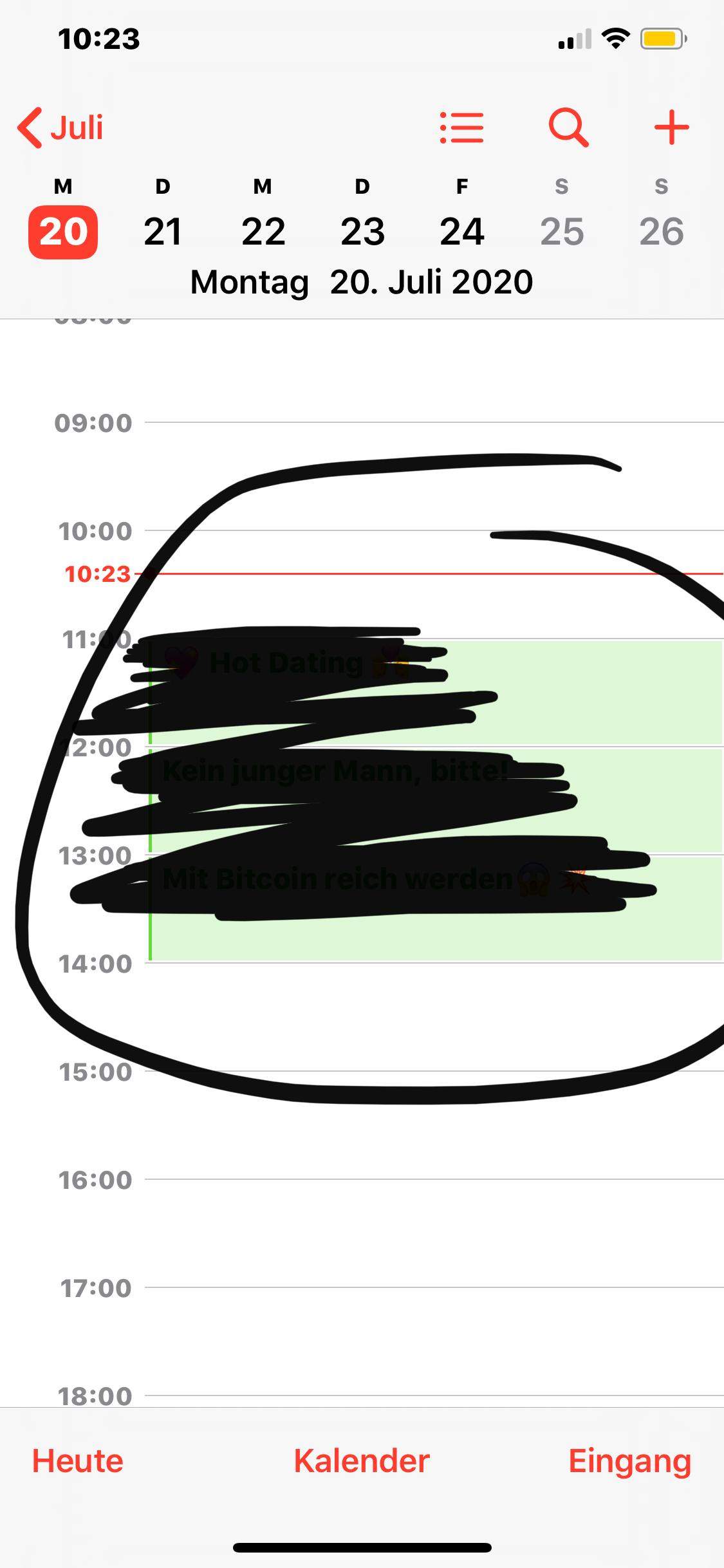Add a new calendar event
This screenshot has width=724, height=1568.
tap(671, 127)
